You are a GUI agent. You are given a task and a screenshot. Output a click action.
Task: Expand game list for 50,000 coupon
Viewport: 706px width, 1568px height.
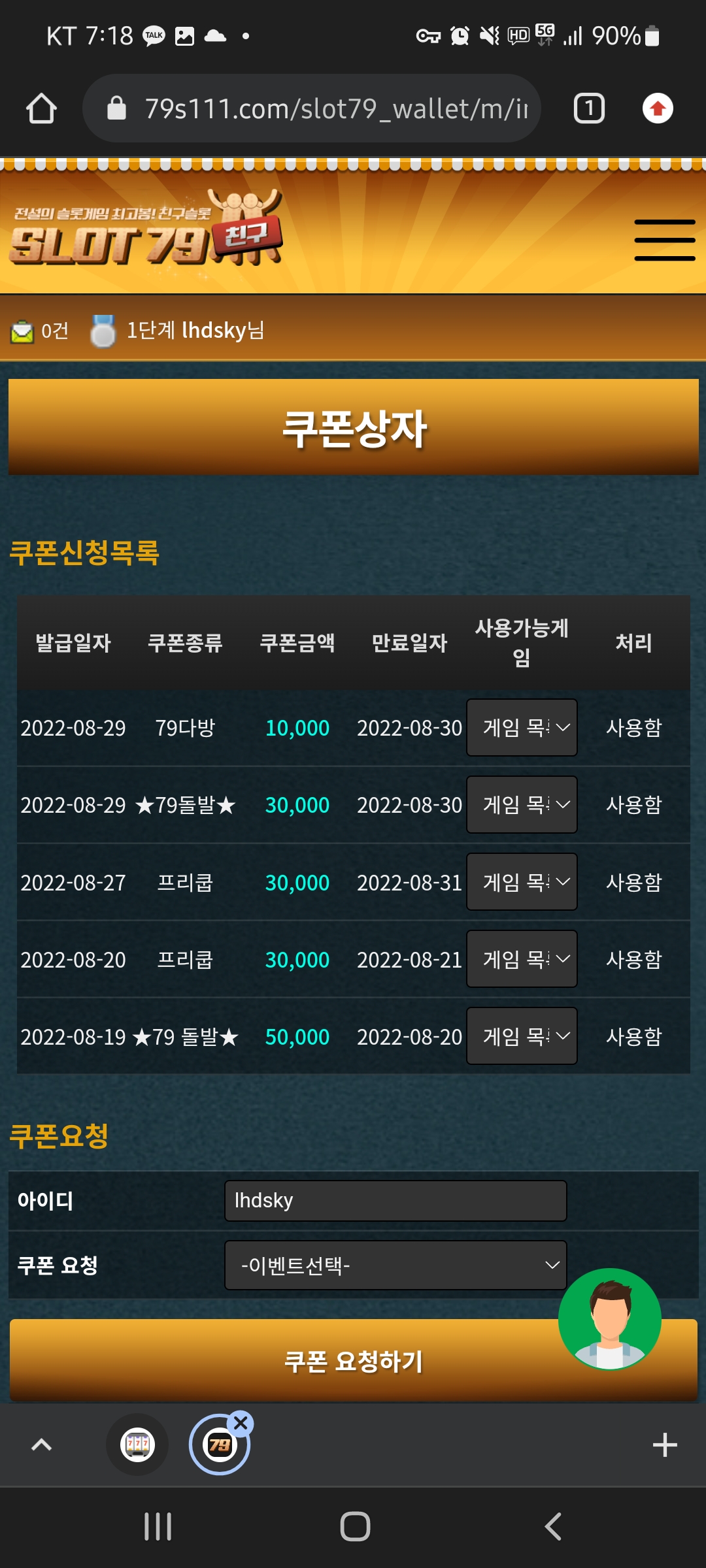(x=522, y=1036)
